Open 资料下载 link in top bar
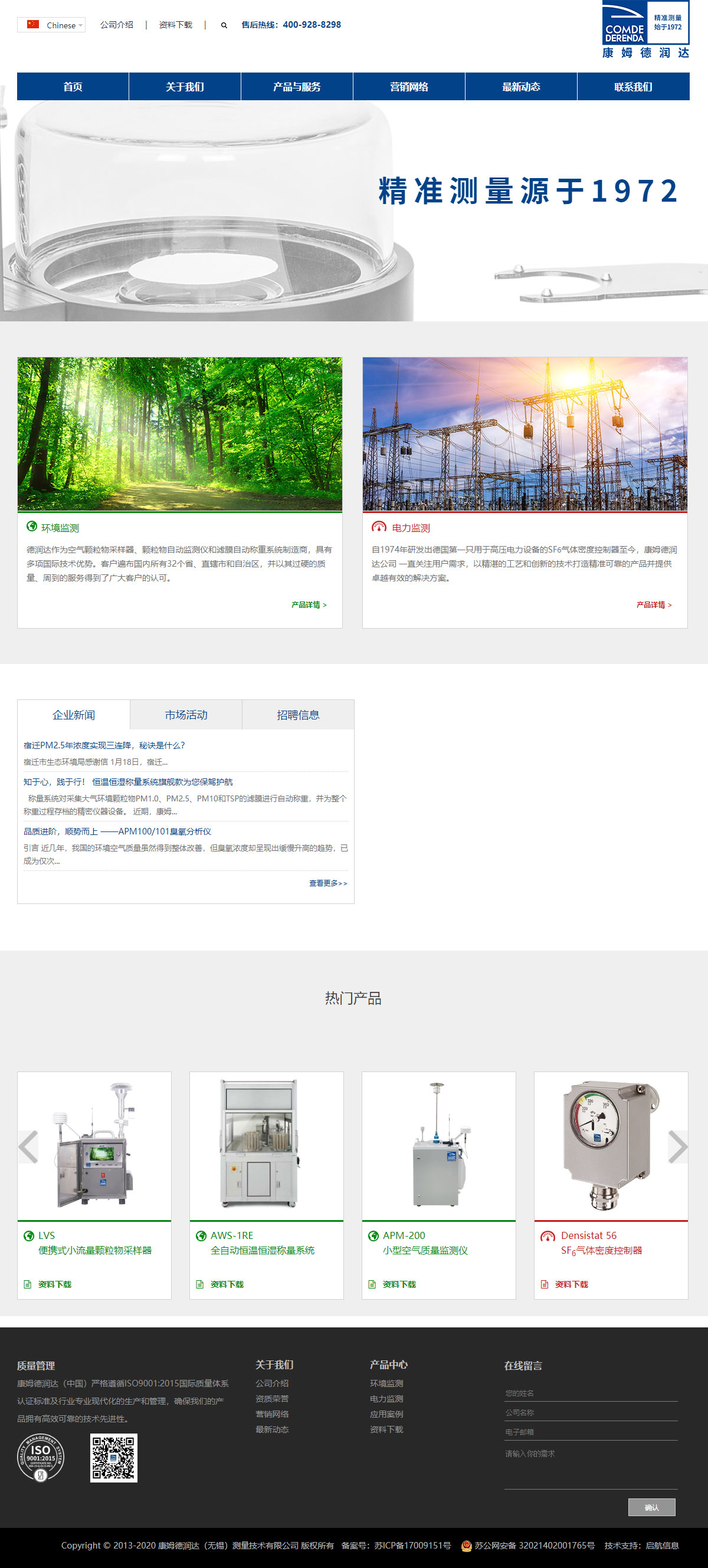708x1568 pixels. 175,25
